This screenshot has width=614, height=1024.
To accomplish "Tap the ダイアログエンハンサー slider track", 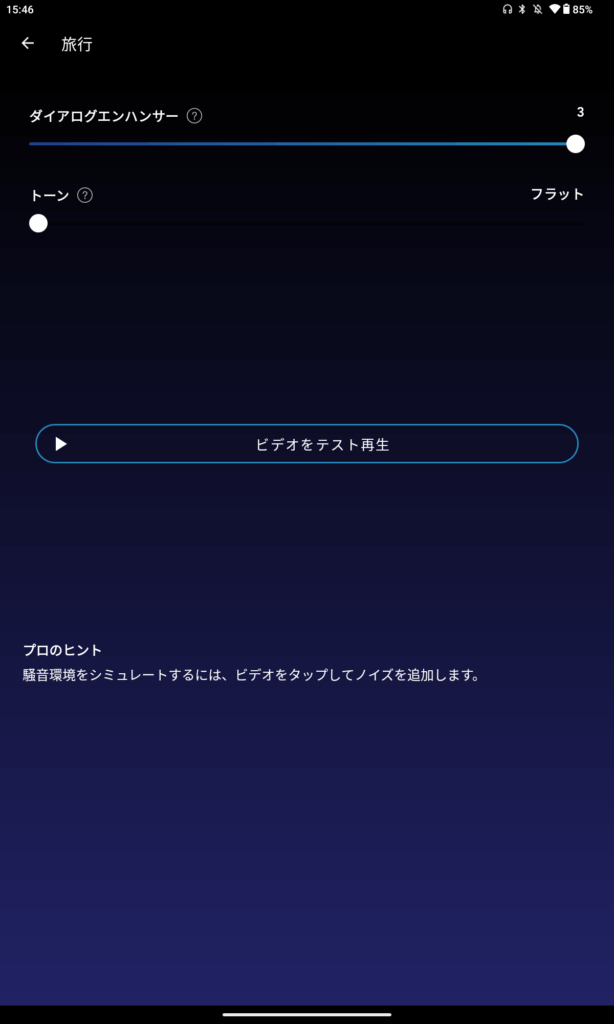I will pyautogui.click(x=300, y=144).
